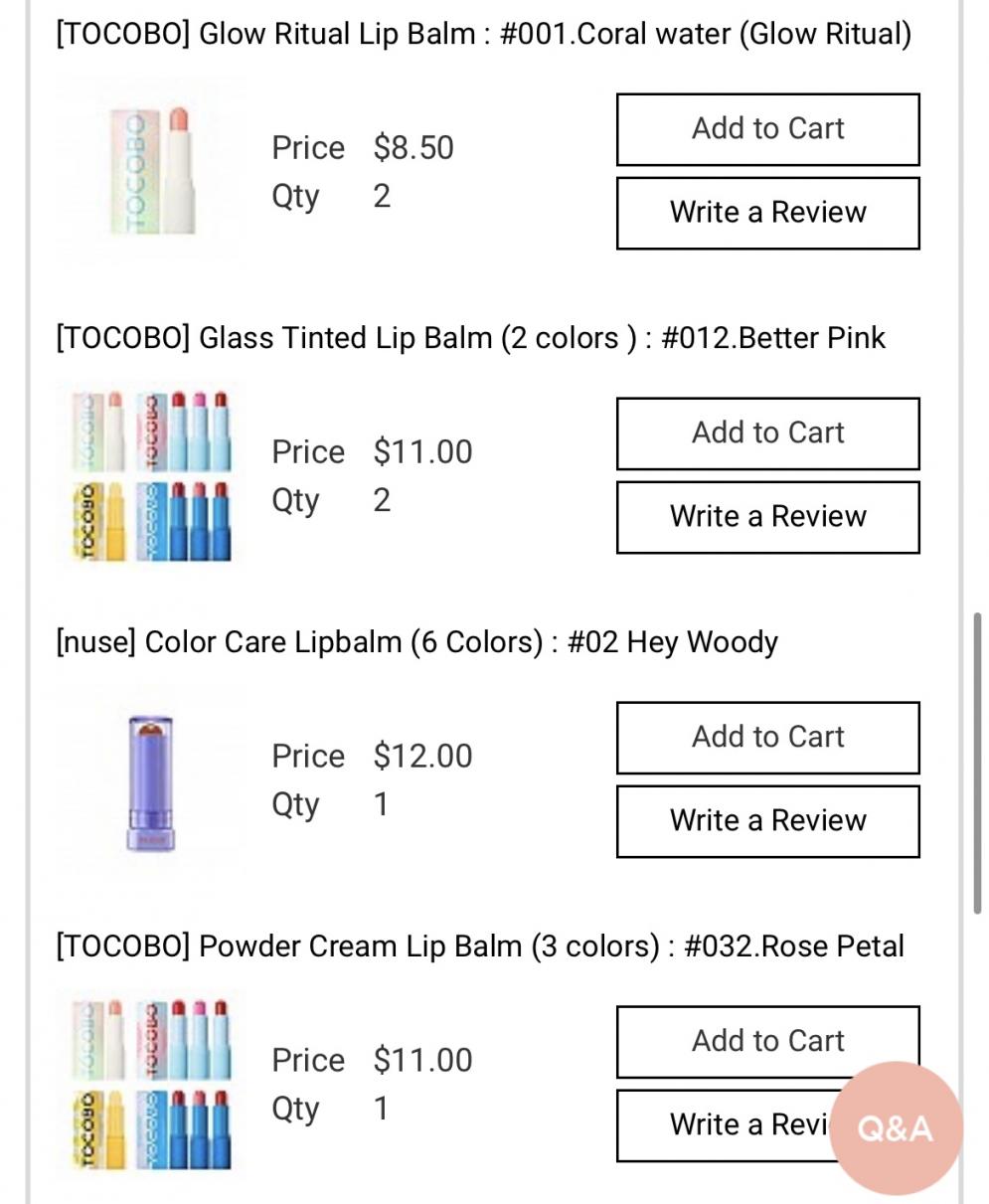The height and width of the screenshot is (1204, 989).
Task: Write a review for Glow Ritual Lip Balm
Action: (767, 213)
